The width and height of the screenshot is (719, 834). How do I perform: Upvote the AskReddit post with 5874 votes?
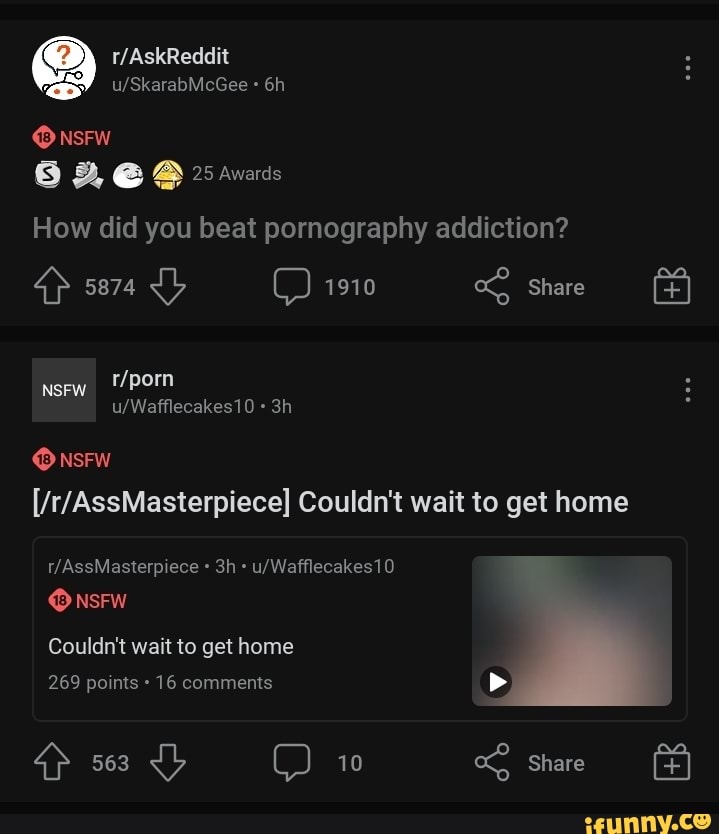(x=52, y=288)
